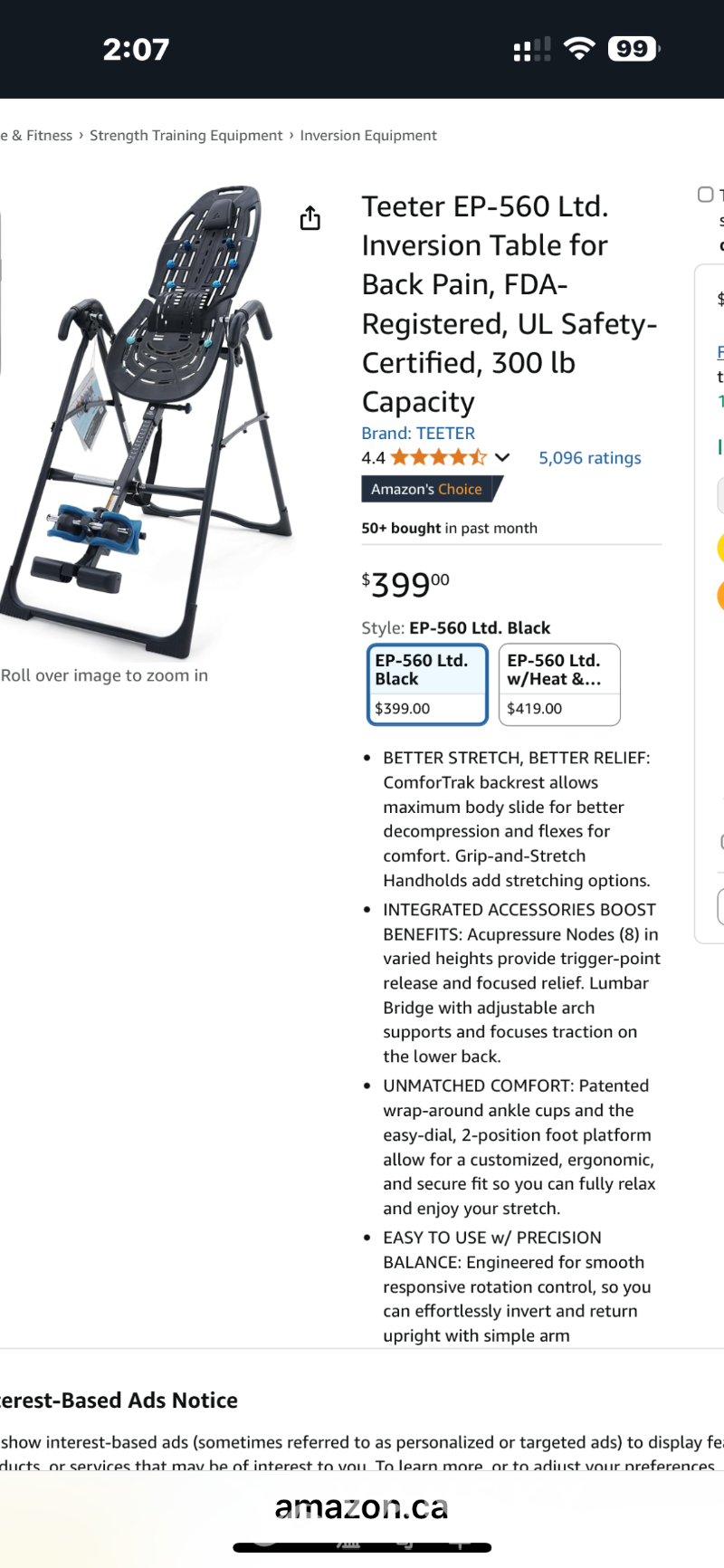Visit the Brand: TEETER store link
Image resolution: width=724 pixels, height=1568 pixels.
click(418, 434)
